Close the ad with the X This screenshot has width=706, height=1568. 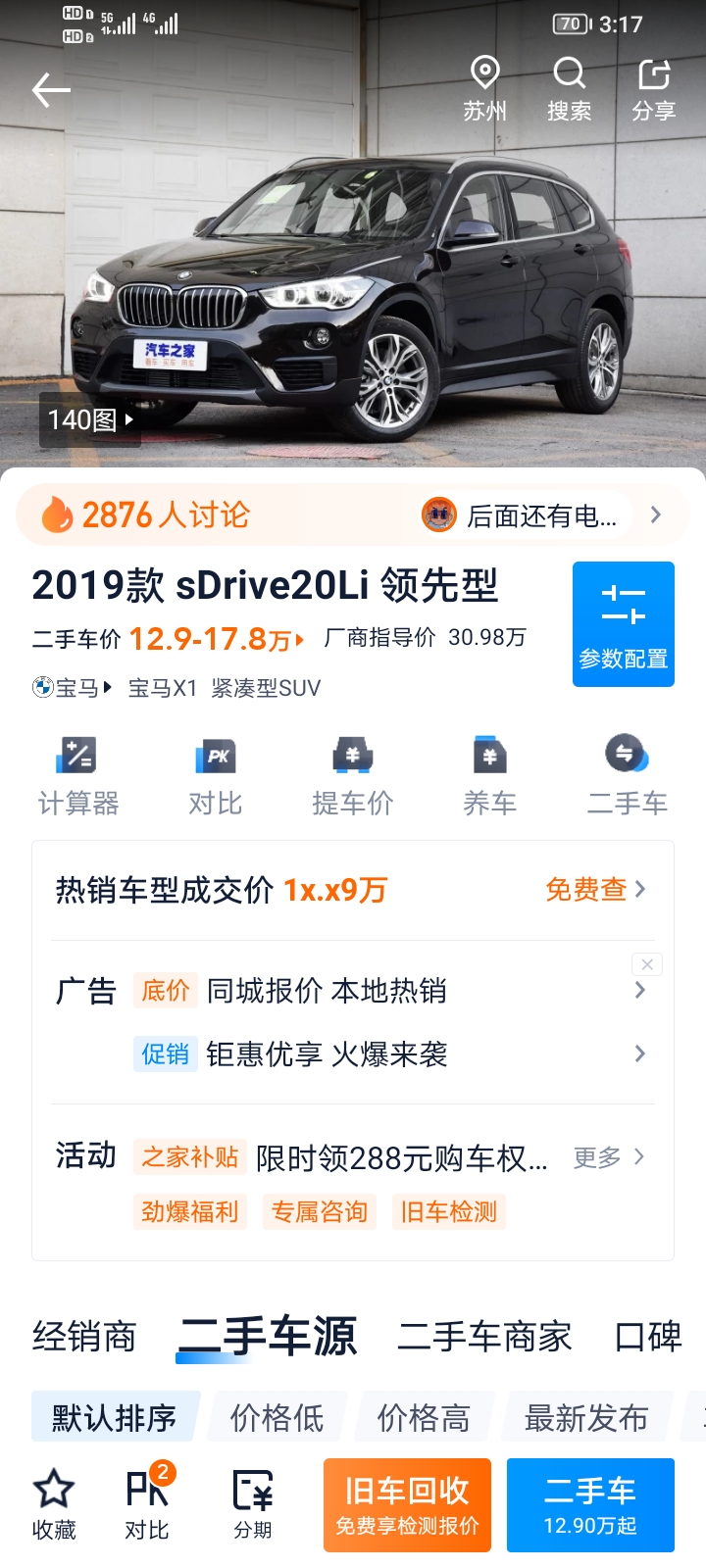click(x=647, y=964)
